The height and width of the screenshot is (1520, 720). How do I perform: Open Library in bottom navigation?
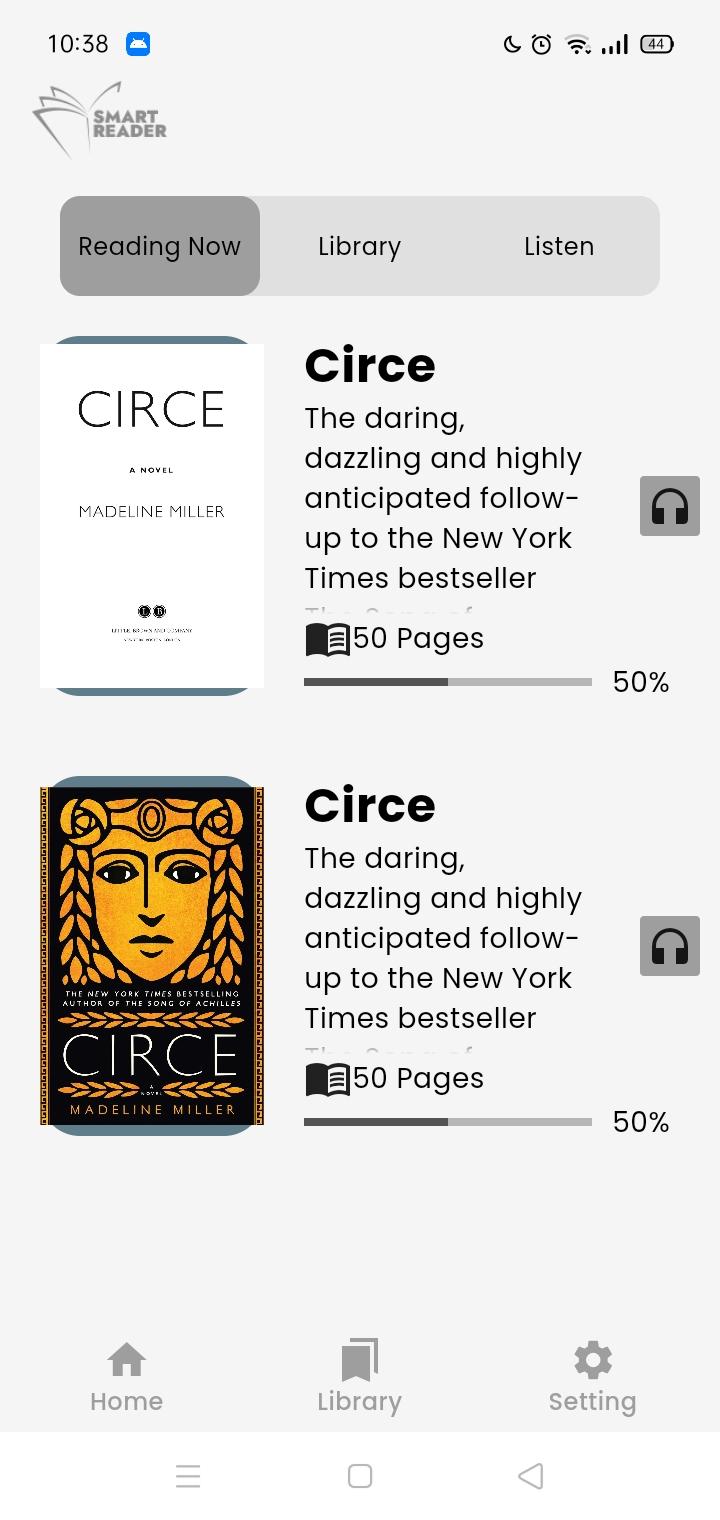(x=360, y=1377)
